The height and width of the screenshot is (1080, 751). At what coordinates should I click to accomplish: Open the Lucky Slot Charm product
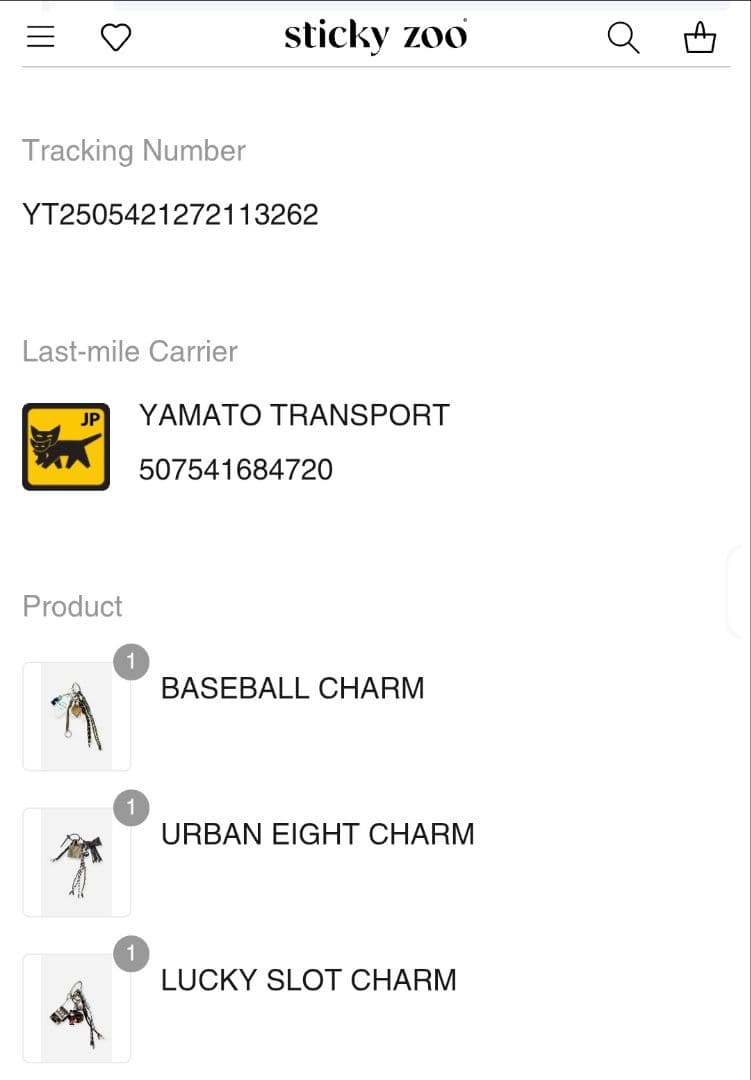click(308, 980)
